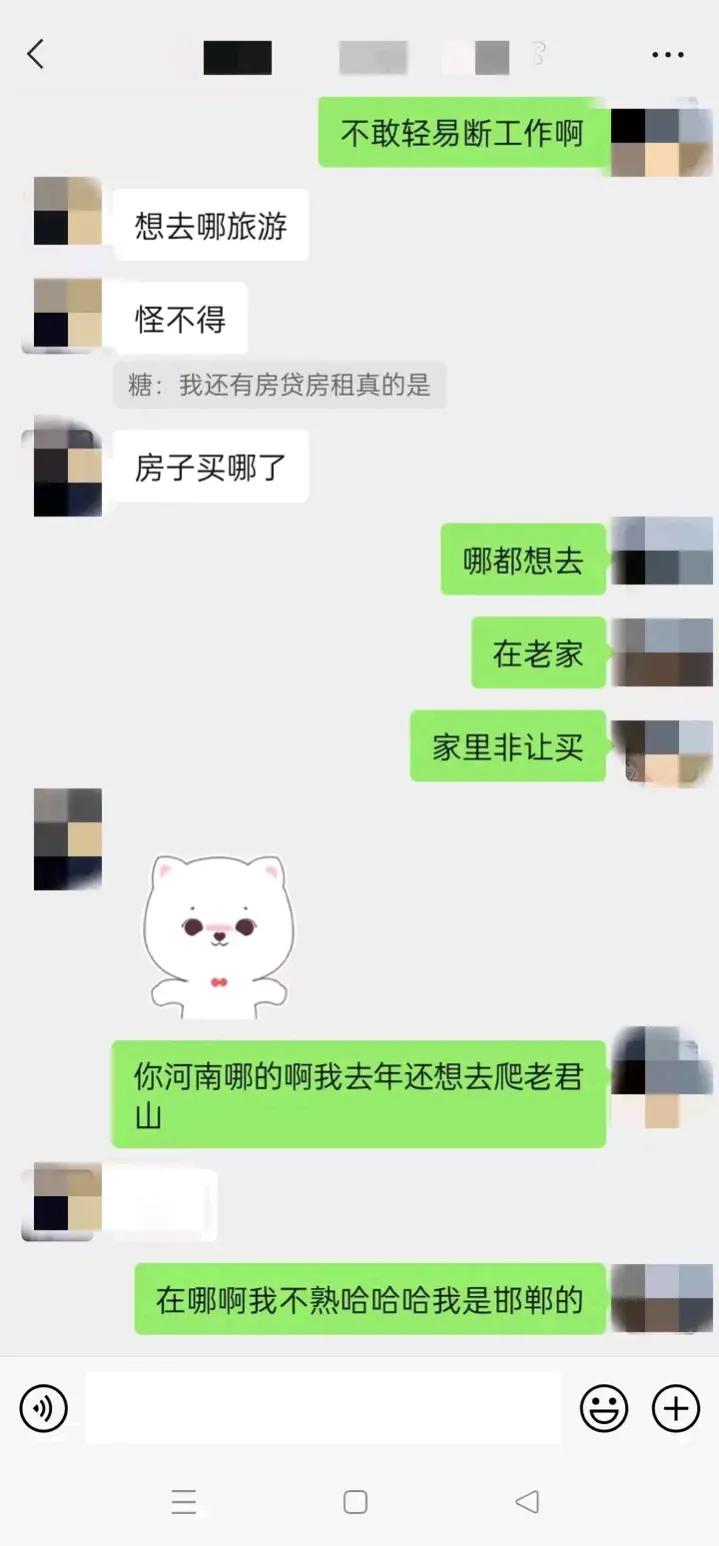
Task: Open the emoji sticker panel
Action: coord(604,1408)
